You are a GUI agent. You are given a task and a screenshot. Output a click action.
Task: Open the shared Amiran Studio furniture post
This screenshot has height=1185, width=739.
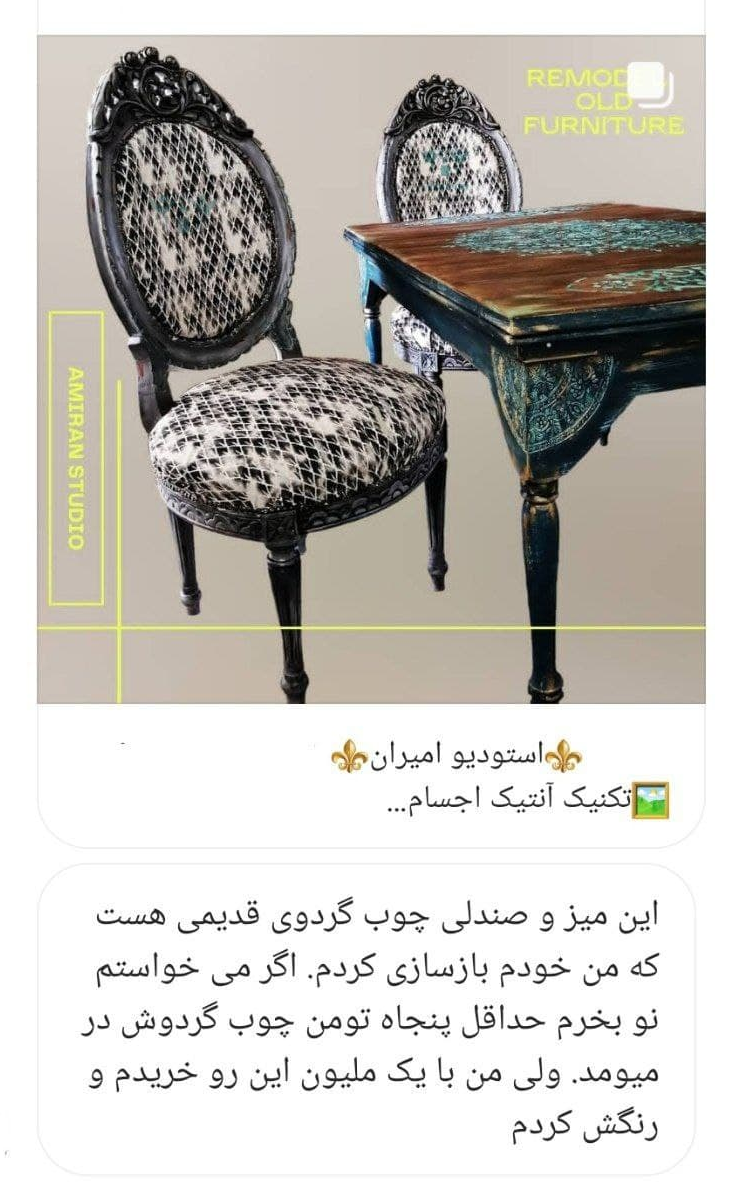click(x=370, y=370)
